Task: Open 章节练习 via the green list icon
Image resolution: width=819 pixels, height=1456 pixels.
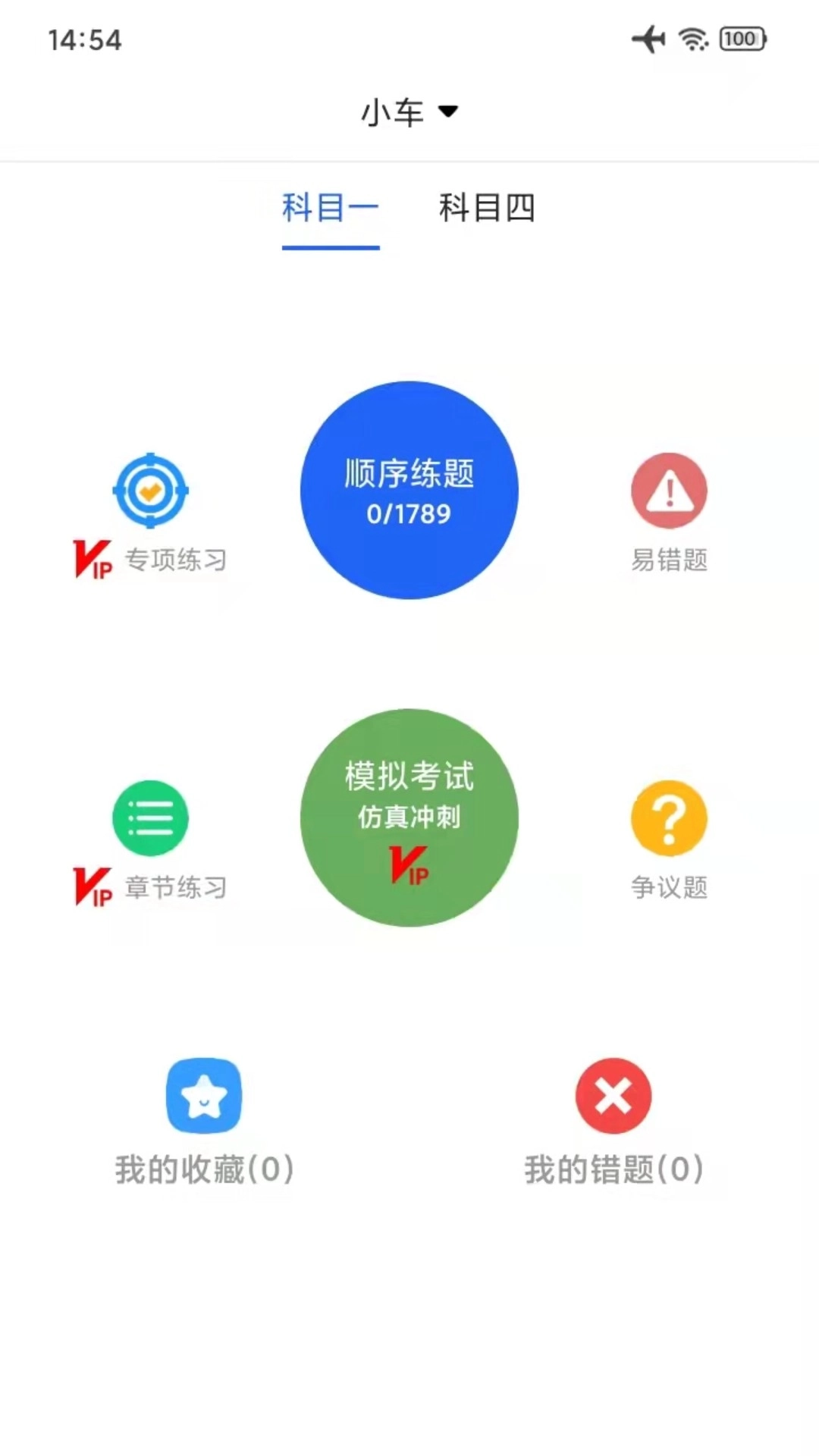Action: point(150,817)
